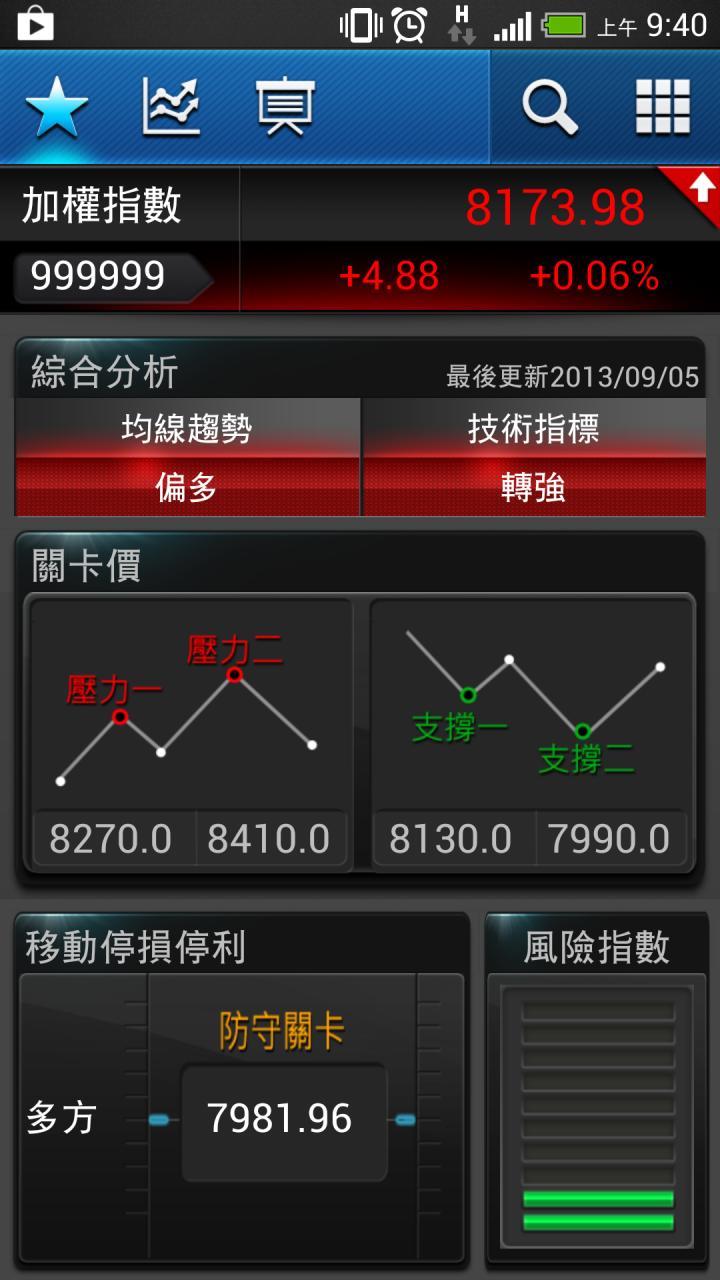The height and width of the screenshot is (1280, 720).
Task: Open the support level chart card
Action: (531, 734)
